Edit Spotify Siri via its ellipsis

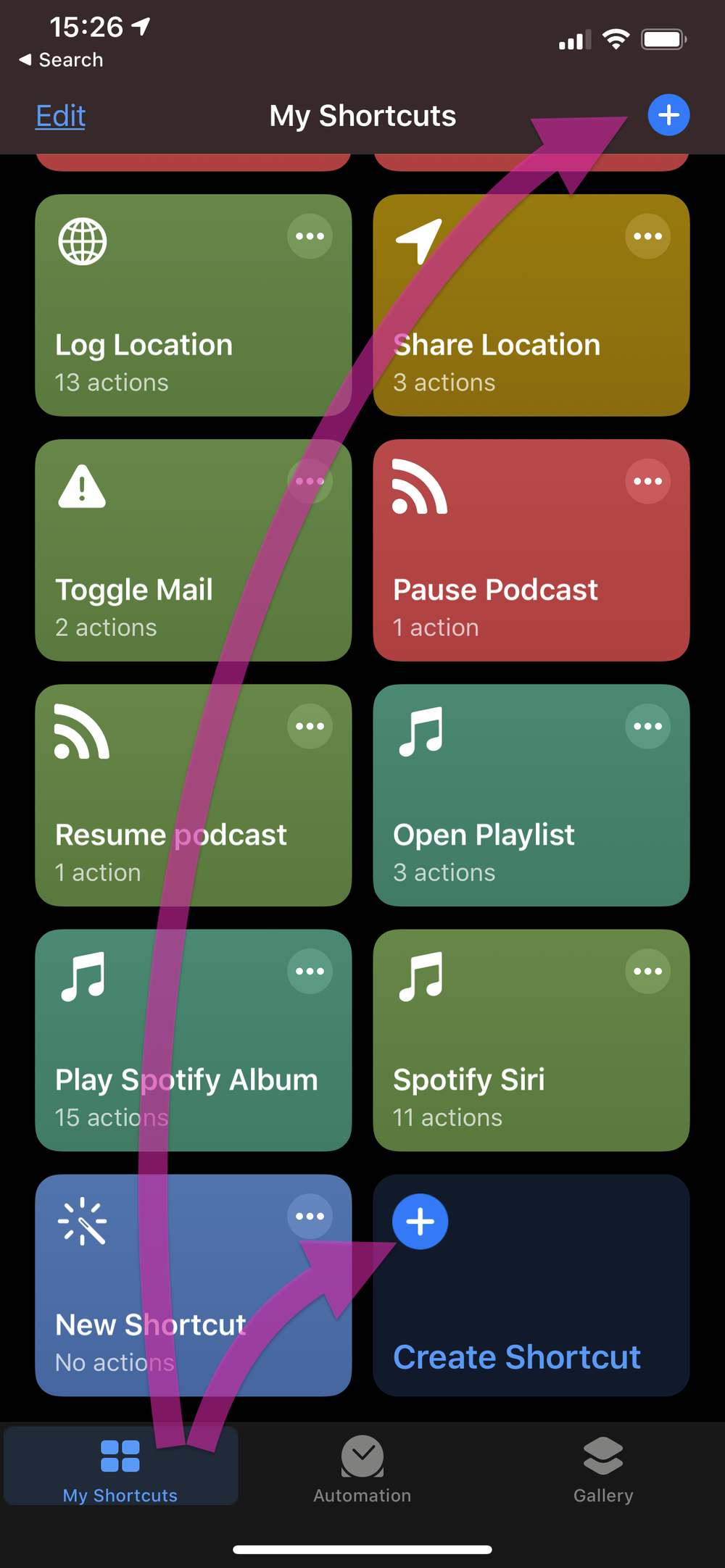(x=647, y=971)
